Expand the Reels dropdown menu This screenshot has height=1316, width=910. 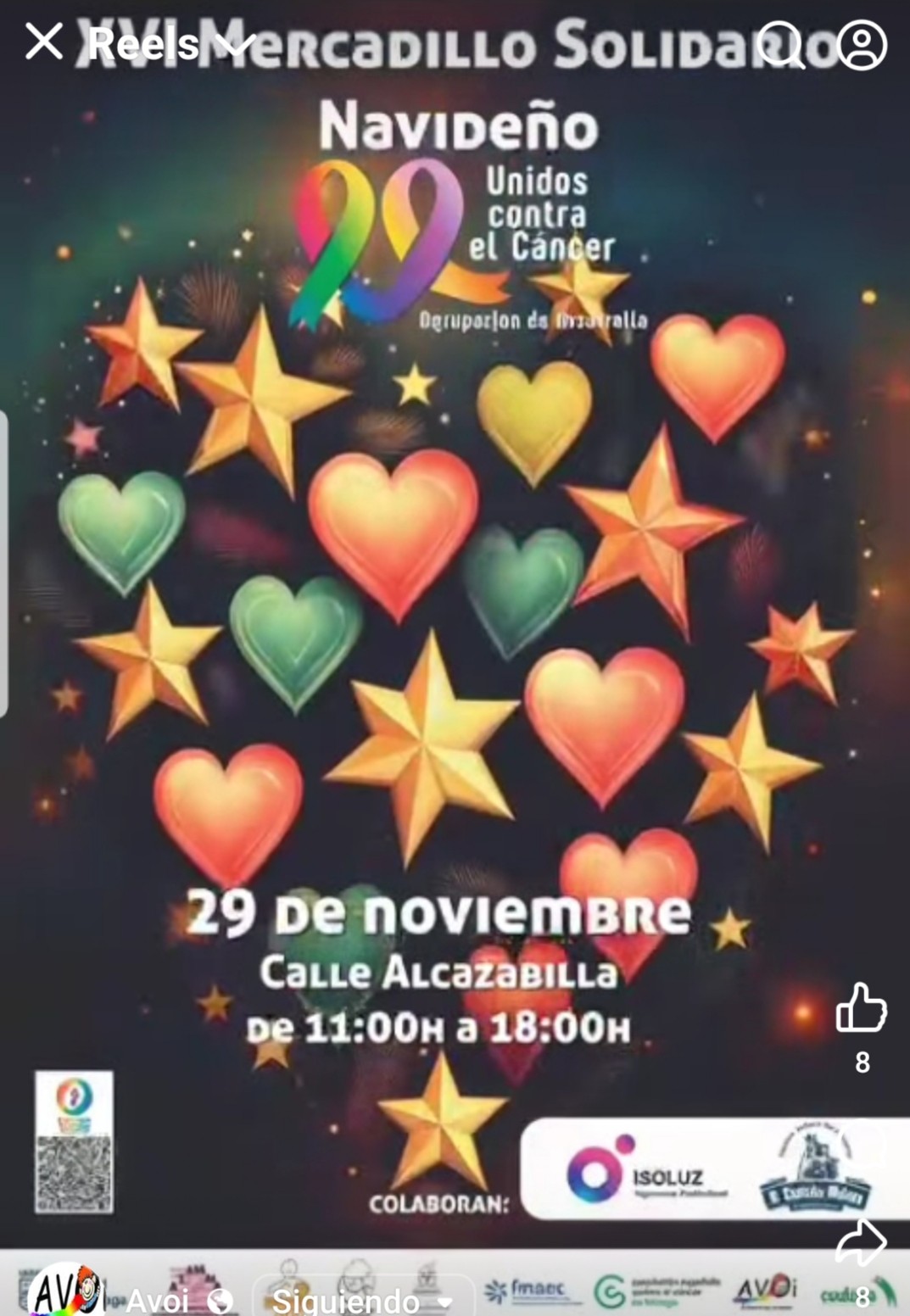[x=235, y=43]
